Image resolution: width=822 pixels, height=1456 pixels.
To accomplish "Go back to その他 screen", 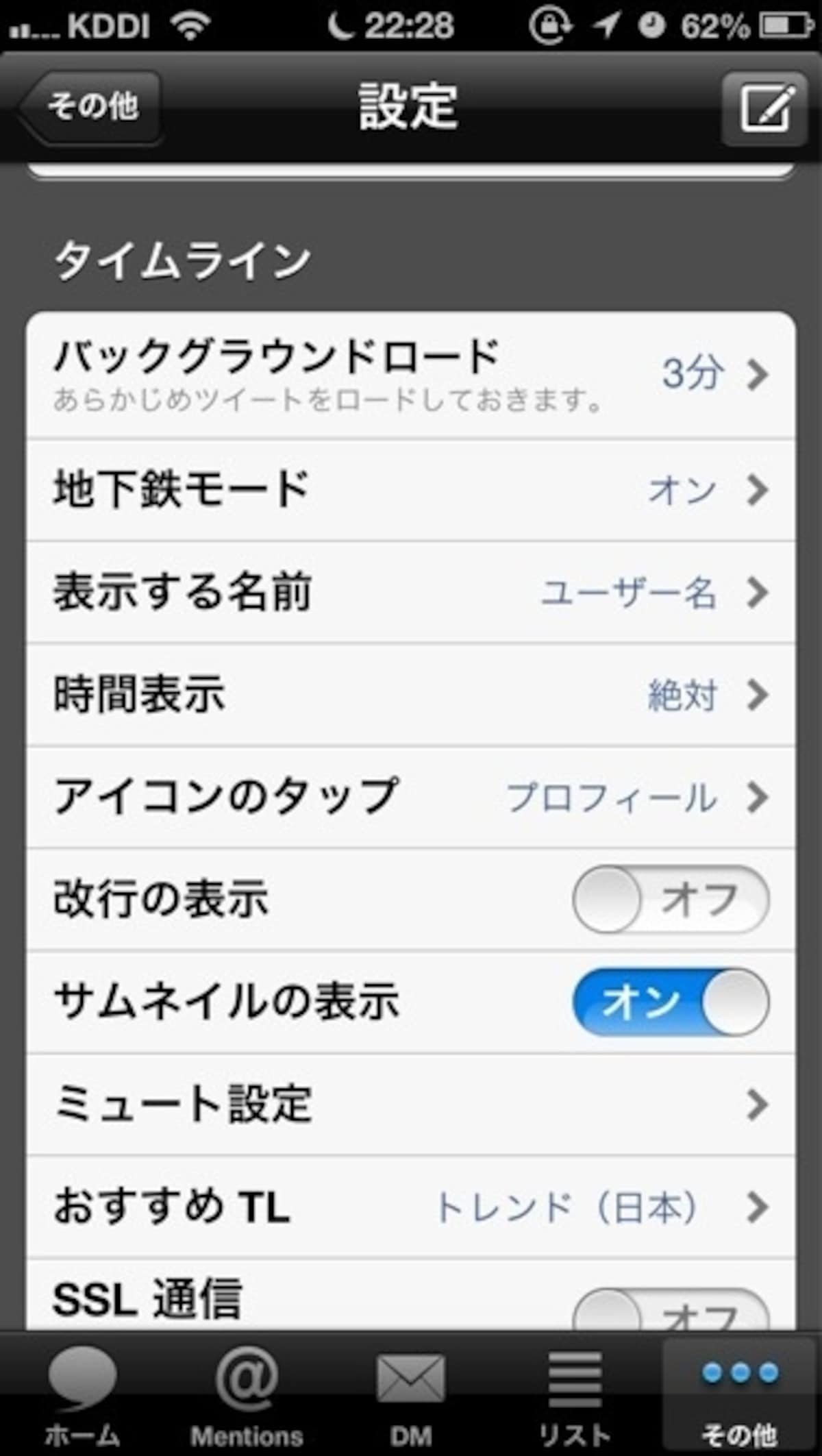I will tap(89, 108).
